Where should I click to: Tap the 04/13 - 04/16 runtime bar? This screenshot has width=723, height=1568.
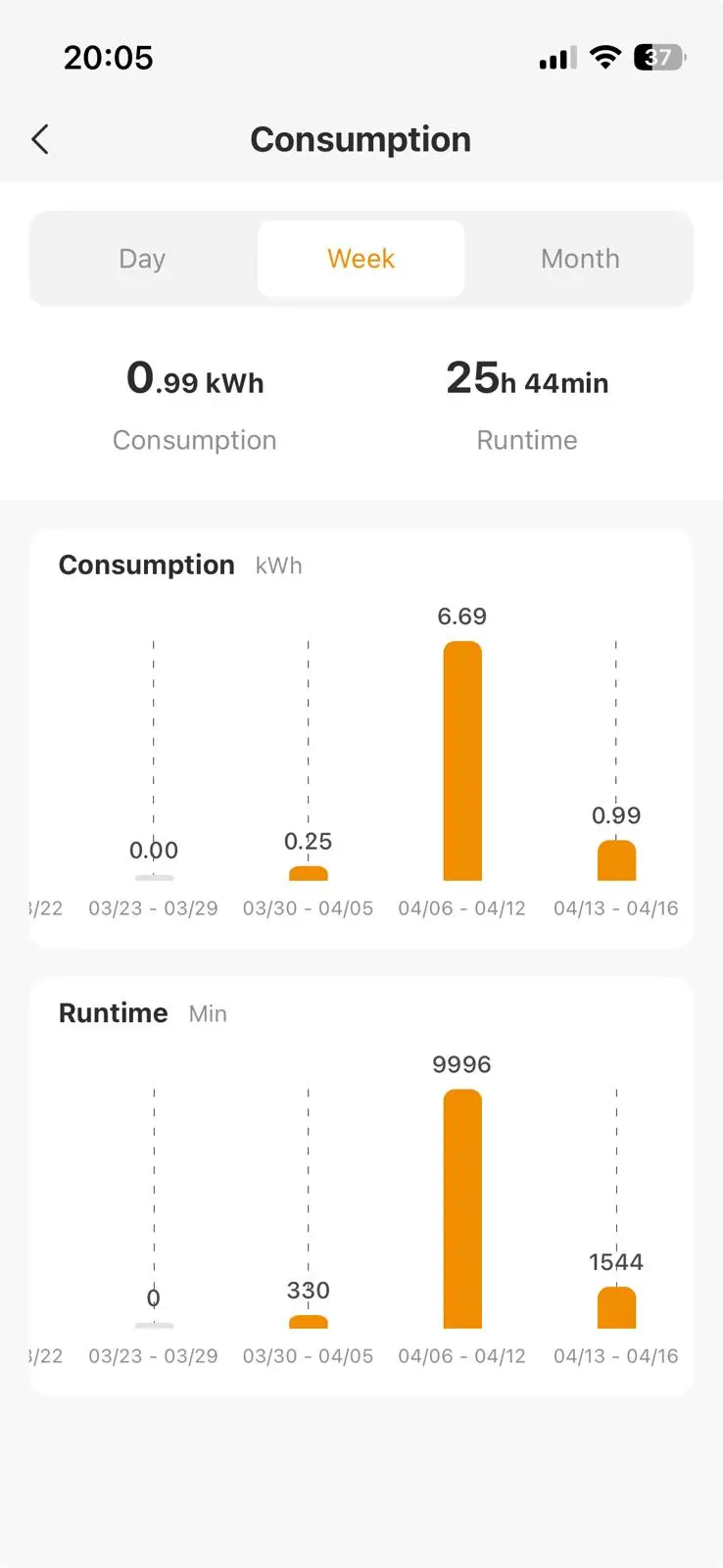coord(616,1307)
